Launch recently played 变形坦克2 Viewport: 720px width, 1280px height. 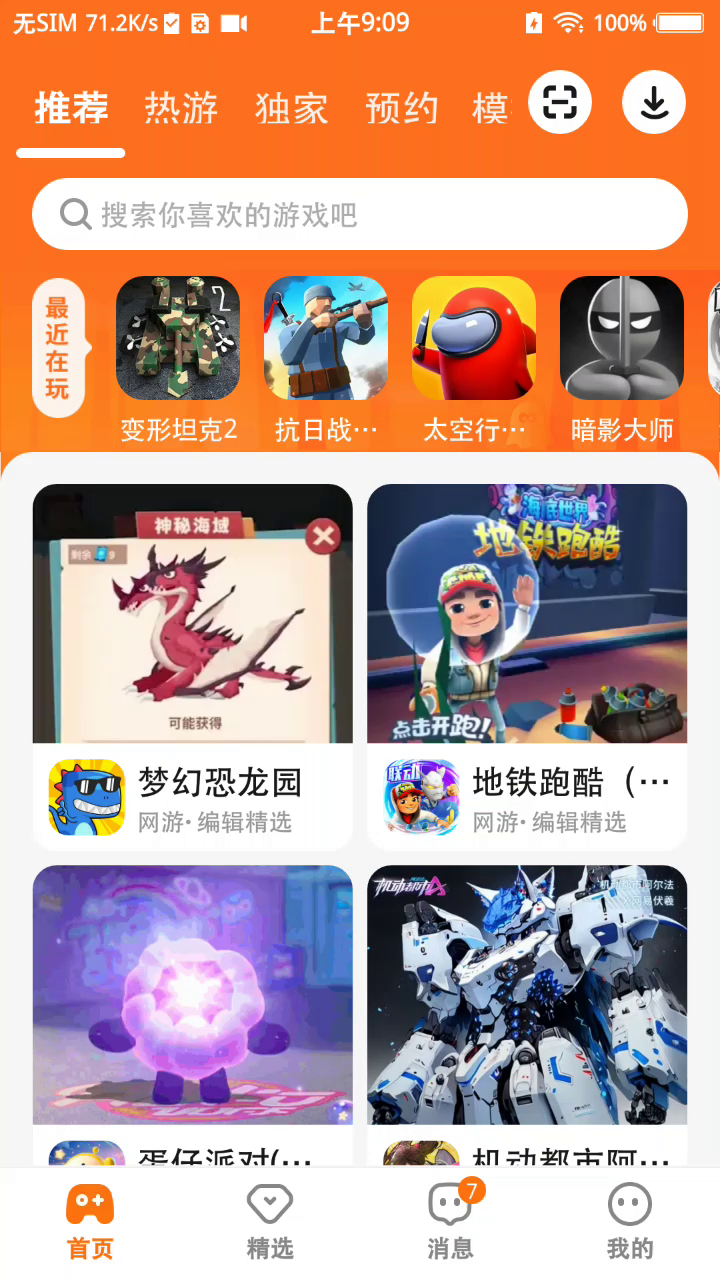pyautogui.click(x=178, y=338)
